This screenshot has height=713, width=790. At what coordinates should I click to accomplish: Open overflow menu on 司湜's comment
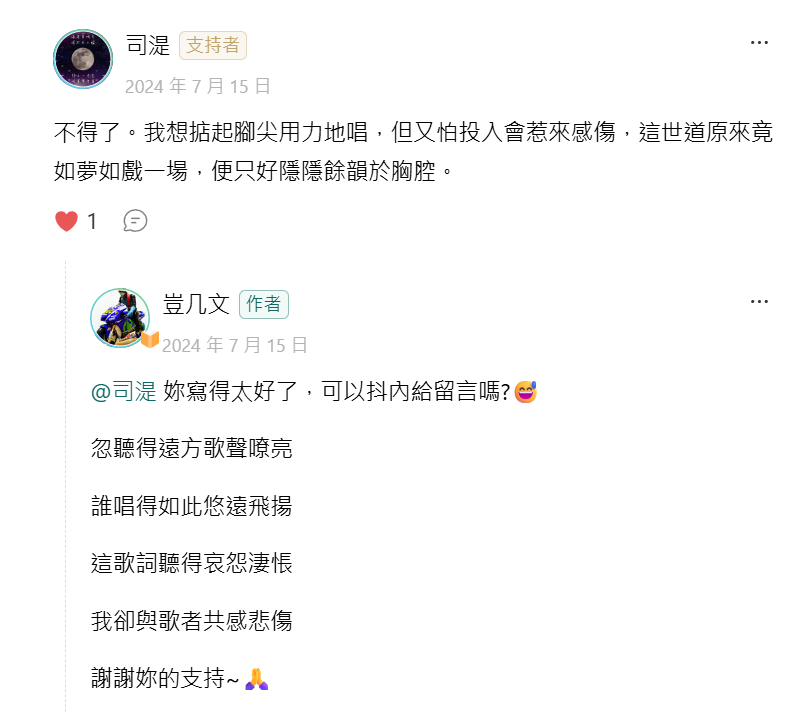point(759,43)
